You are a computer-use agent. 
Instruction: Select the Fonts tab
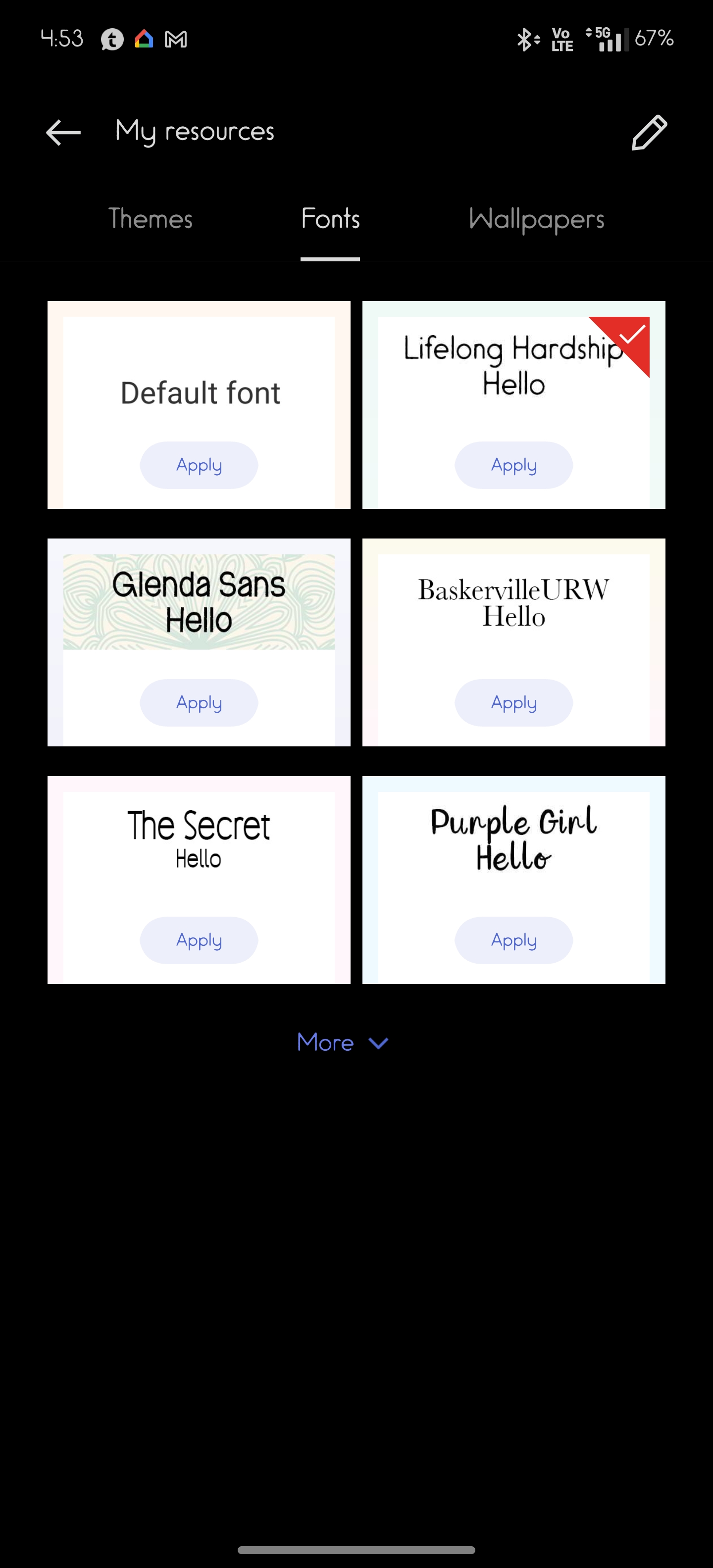pyautogui.click(x=330, y=219)
